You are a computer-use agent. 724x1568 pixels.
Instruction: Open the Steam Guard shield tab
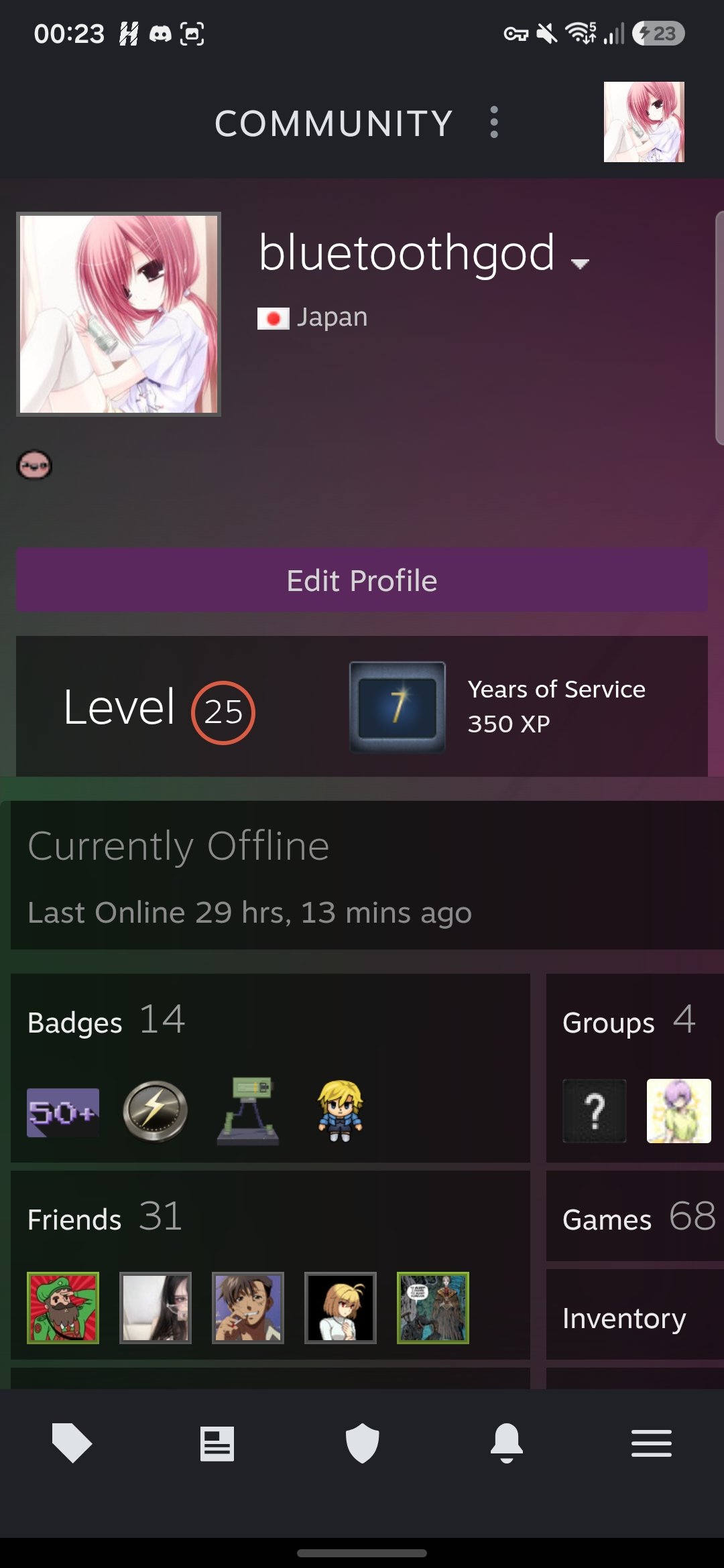(x=362, y=1443)
